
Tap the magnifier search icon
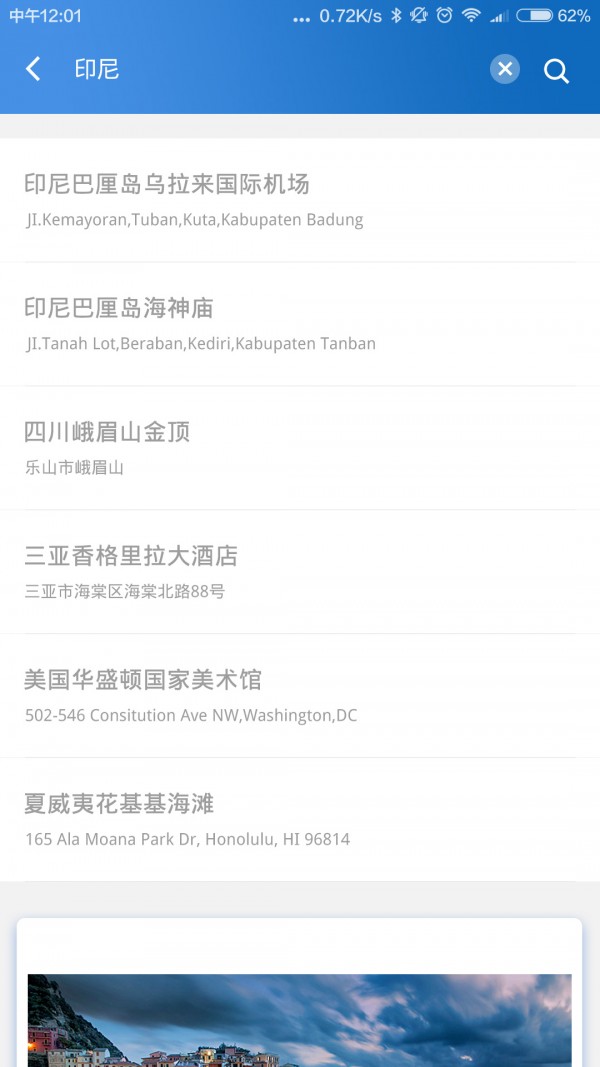coord(556,70)
